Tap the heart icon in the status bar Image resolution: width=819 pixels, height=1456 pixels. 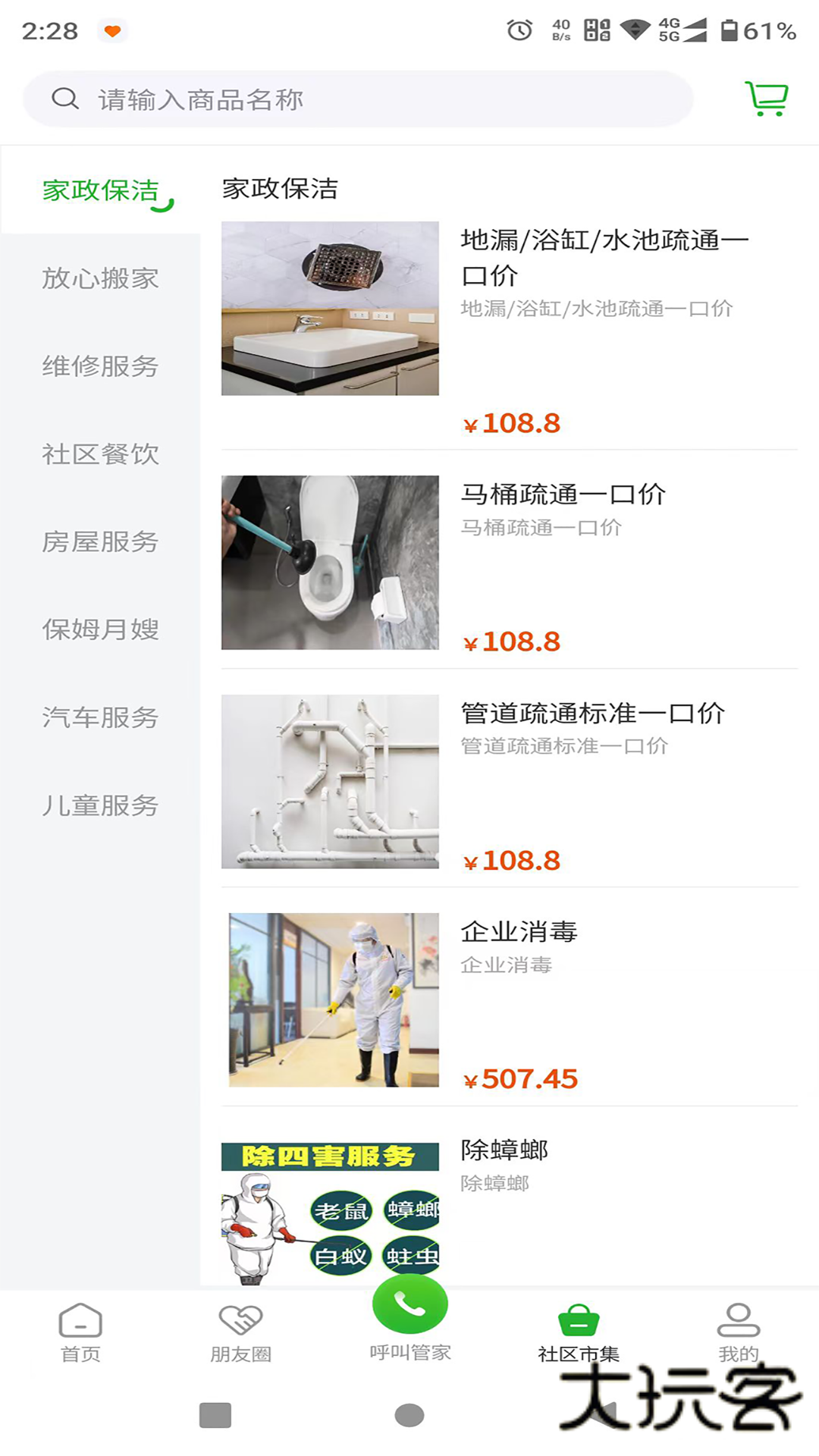click(x=112, y=31)
